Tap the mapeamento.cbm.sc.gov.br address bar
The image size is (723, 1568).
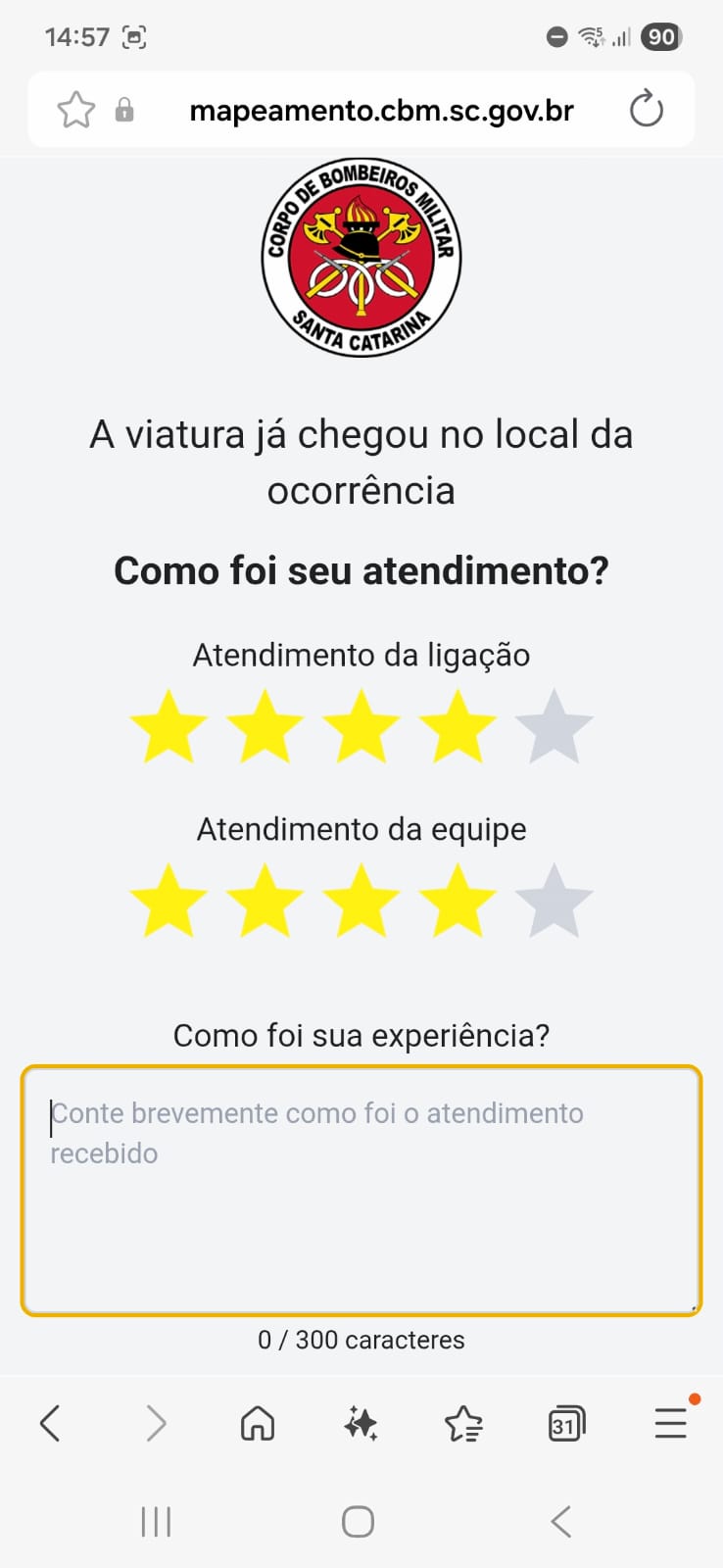tap(381, 111)
